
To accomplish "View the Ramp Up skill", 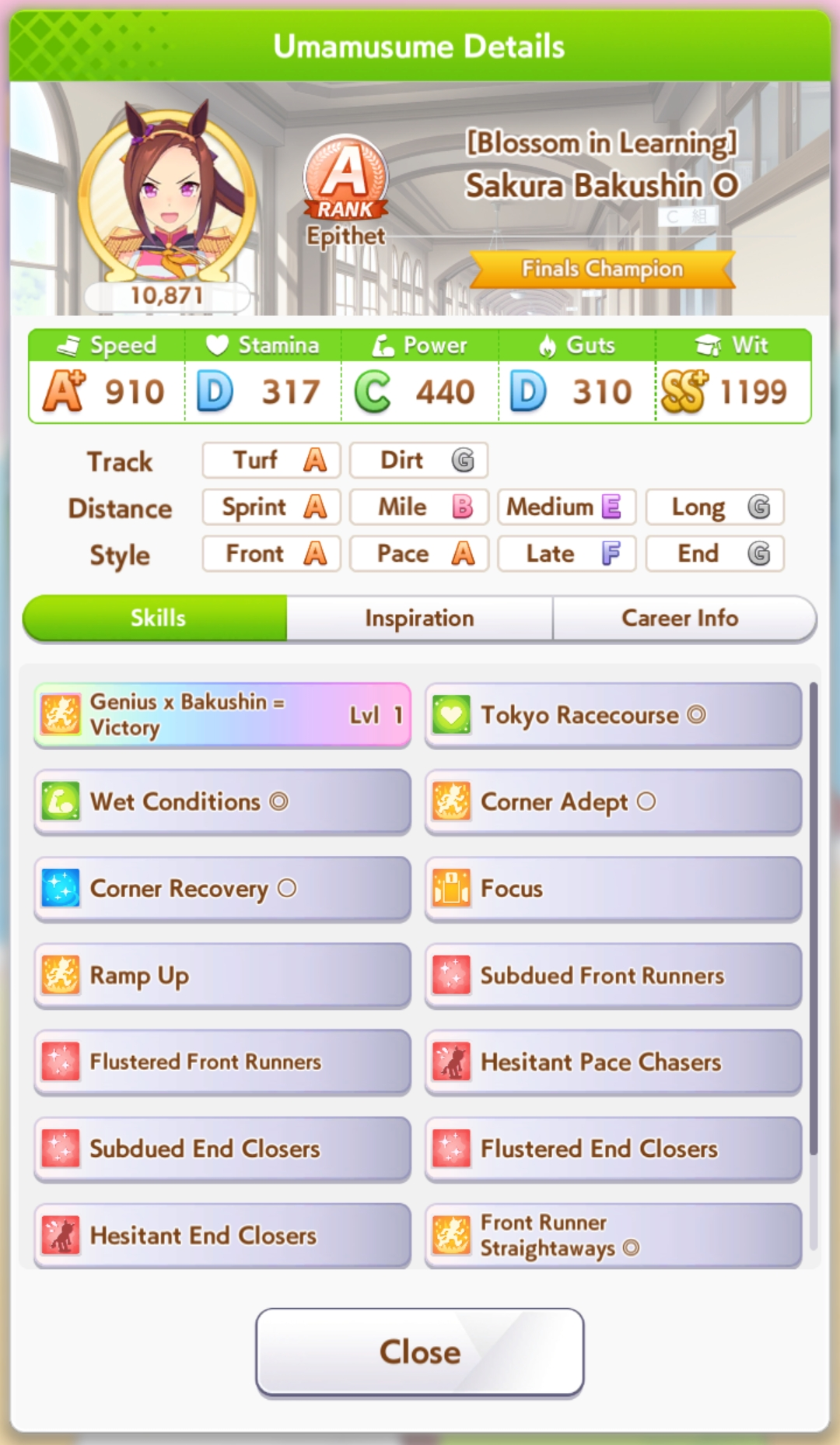I will tap(222, 975).
